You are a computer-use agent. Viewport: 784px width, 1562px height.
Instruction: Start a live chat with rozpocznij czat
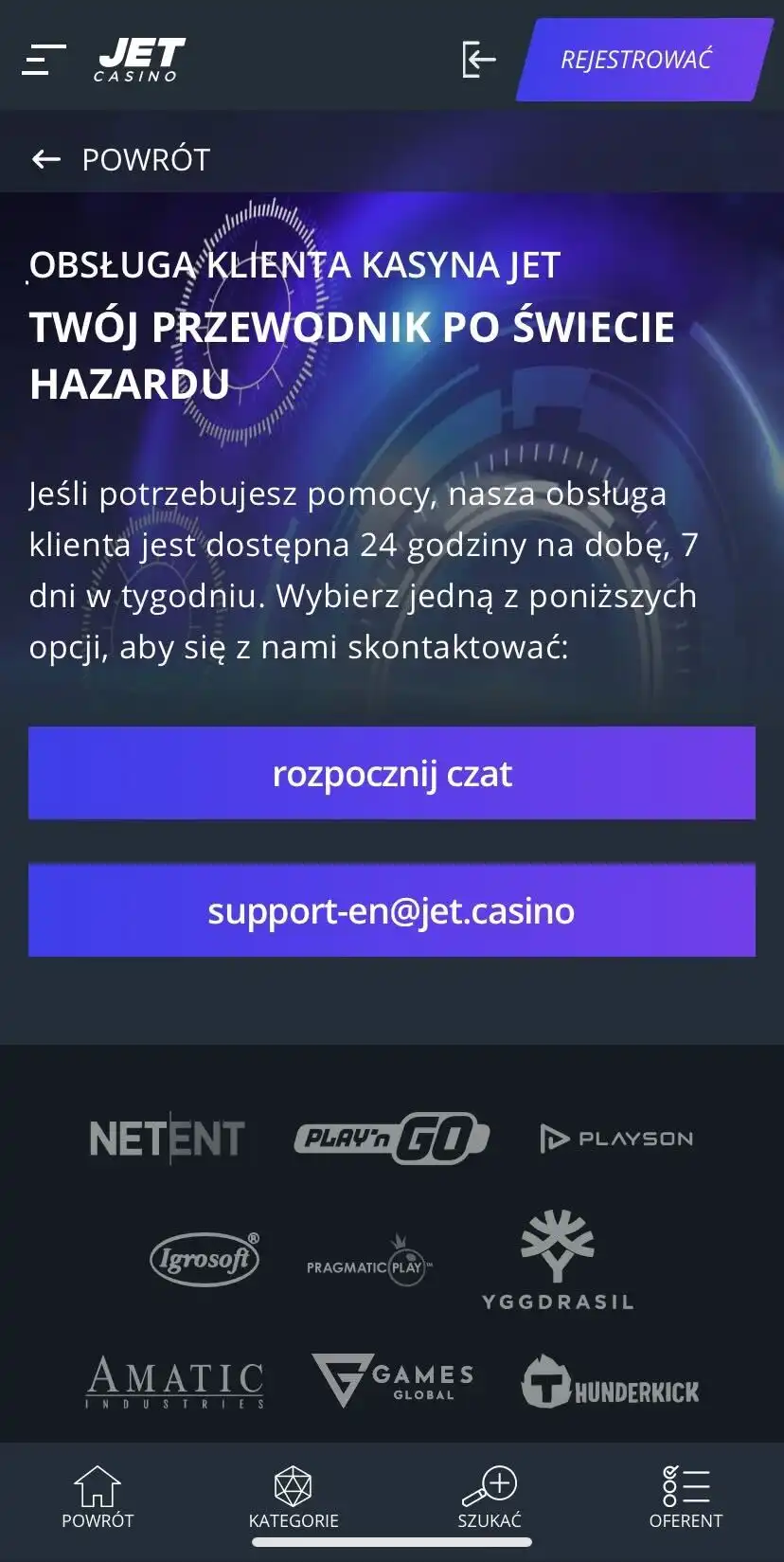point(392,773)
